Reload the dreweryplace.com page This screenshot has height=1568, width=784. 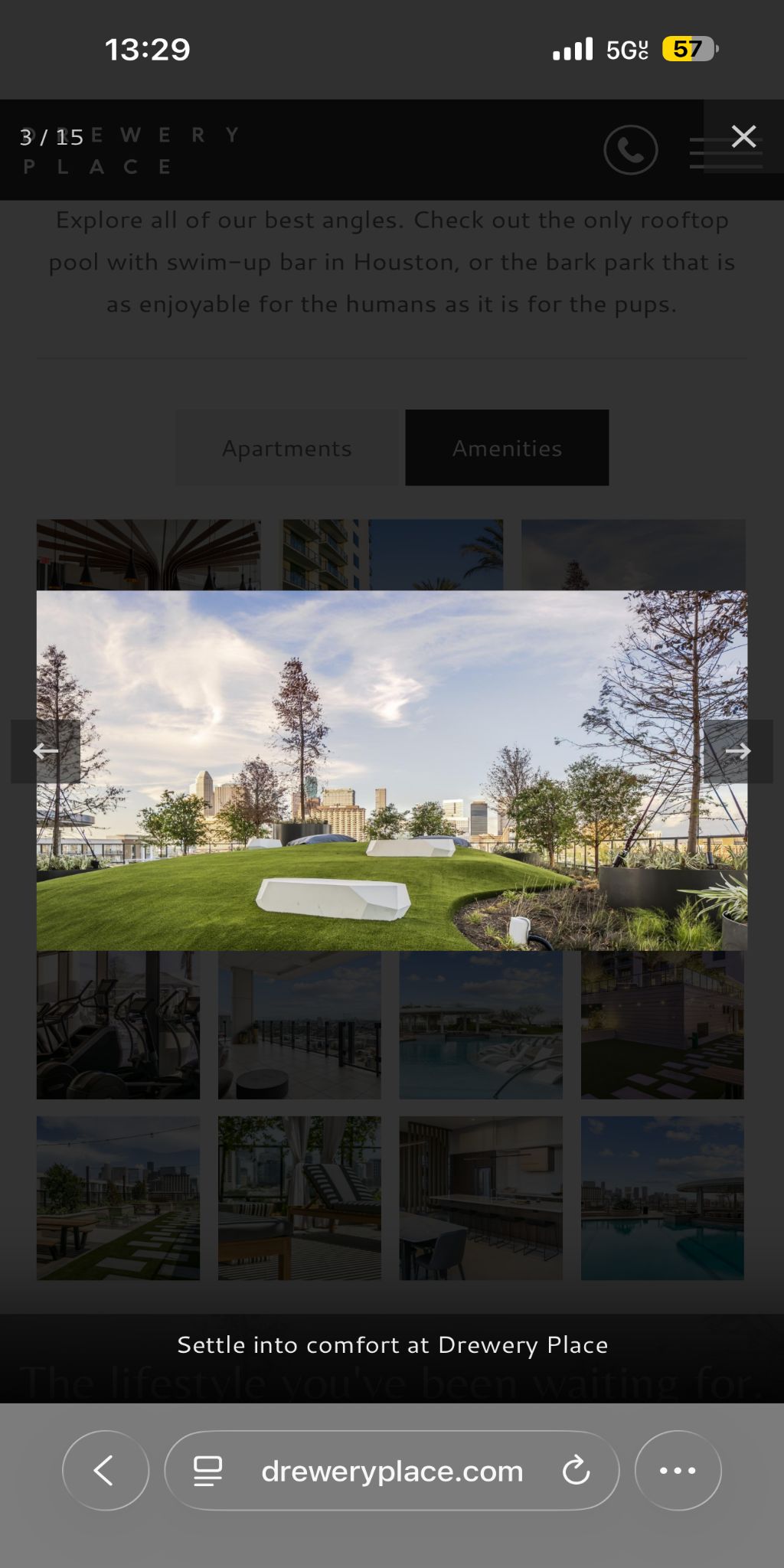coord(576,1470)
